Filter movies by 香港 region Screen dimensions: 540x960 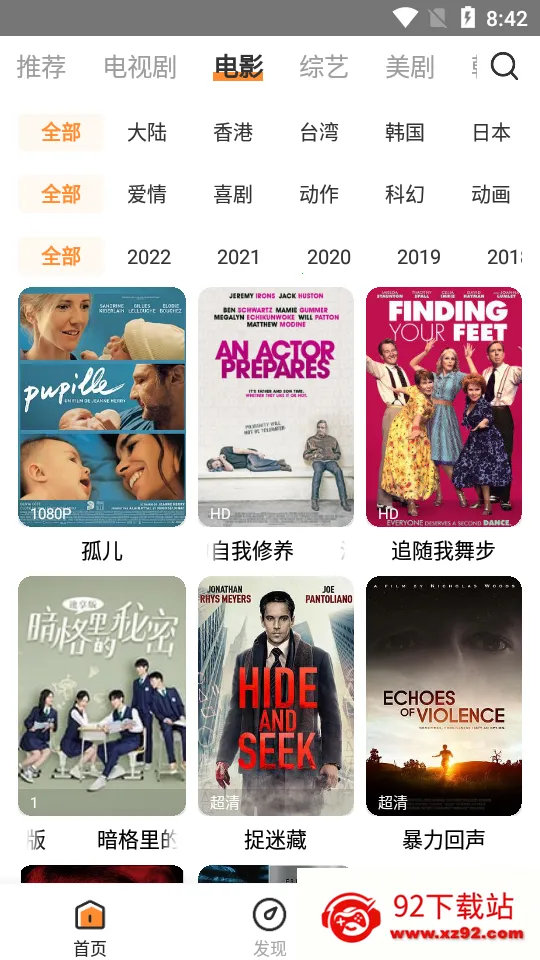[x=233, y=132]
